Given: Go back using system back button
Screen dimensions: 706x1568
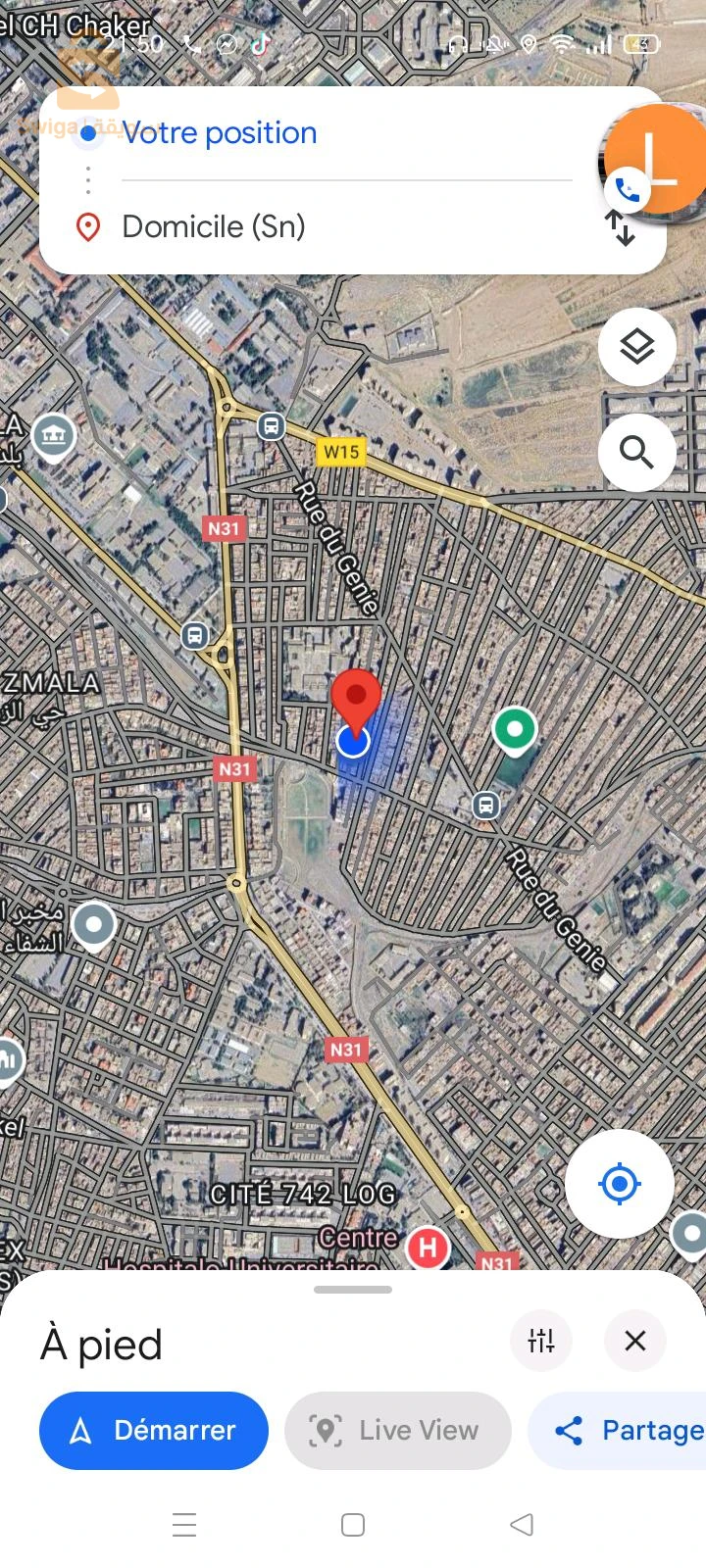Looking at the screenshot, I should tap(522, 1525).
